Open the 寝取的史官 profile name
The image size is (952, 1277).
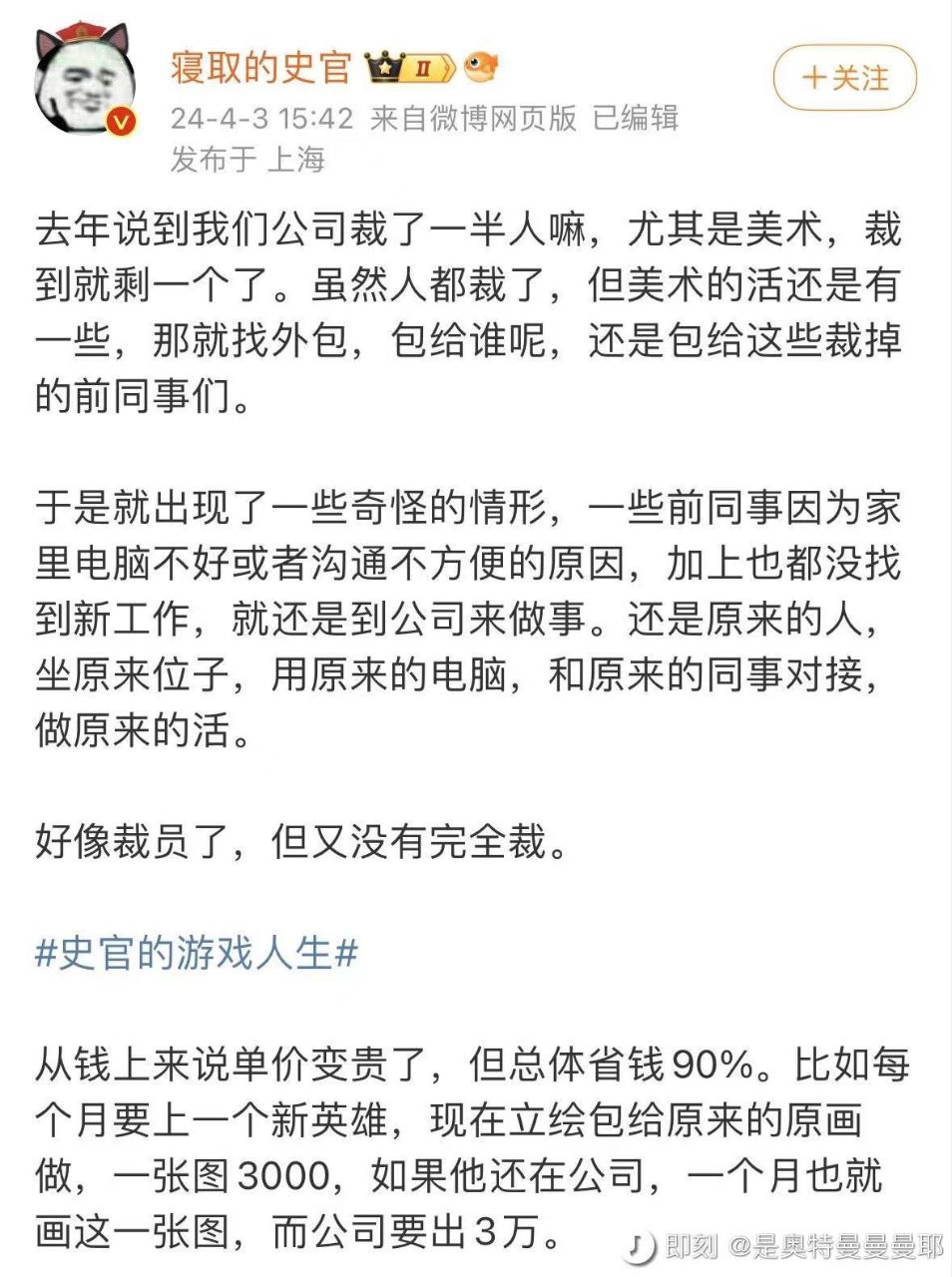(x=261, y=67)
